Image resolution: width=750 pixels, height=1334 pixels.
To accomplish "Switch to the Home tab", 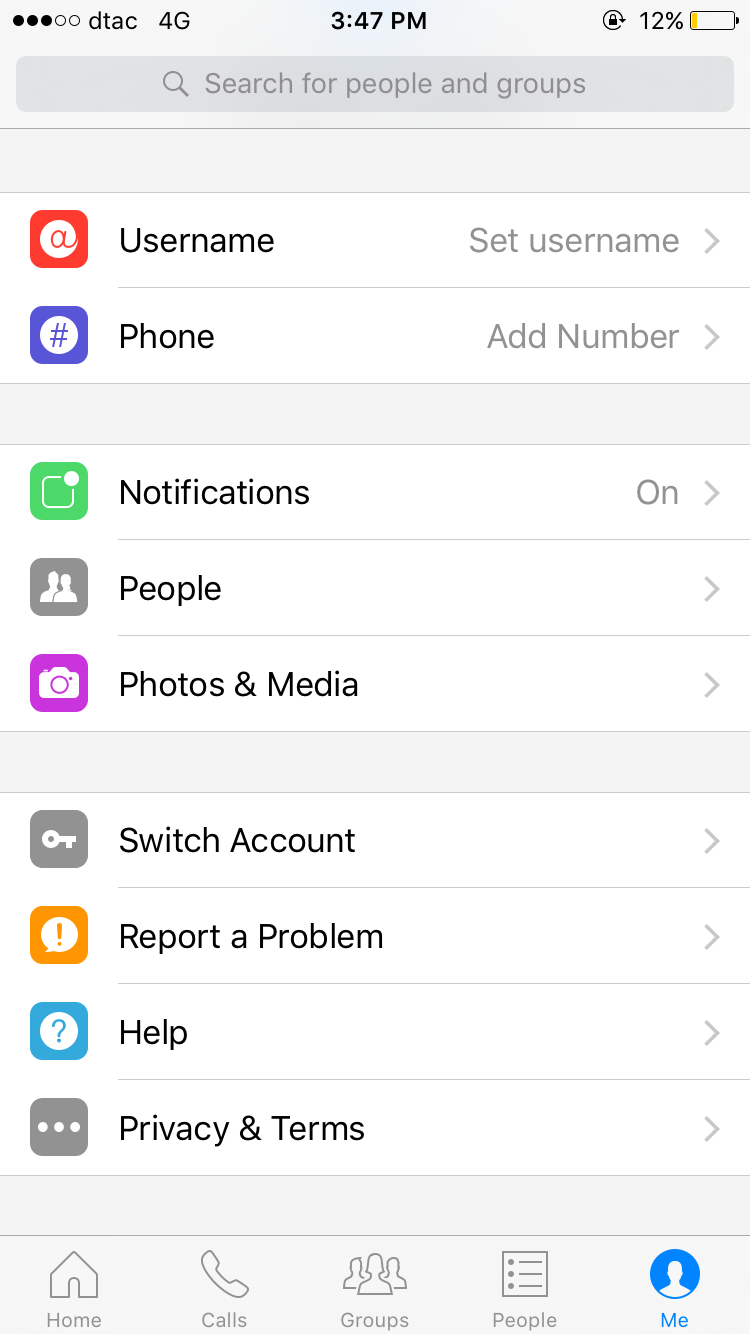I will (74, 1288).
